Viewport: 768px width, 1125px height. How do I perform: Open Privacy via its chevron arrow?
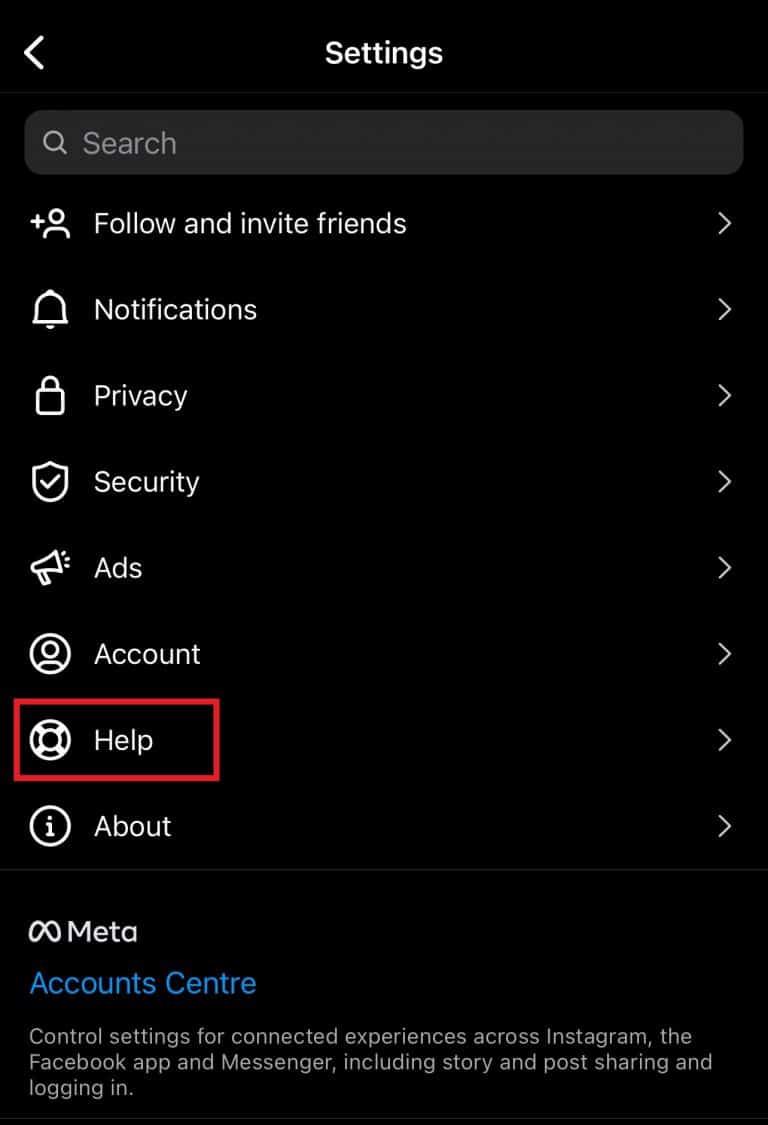pyautogui.click(x=725, y=395)
